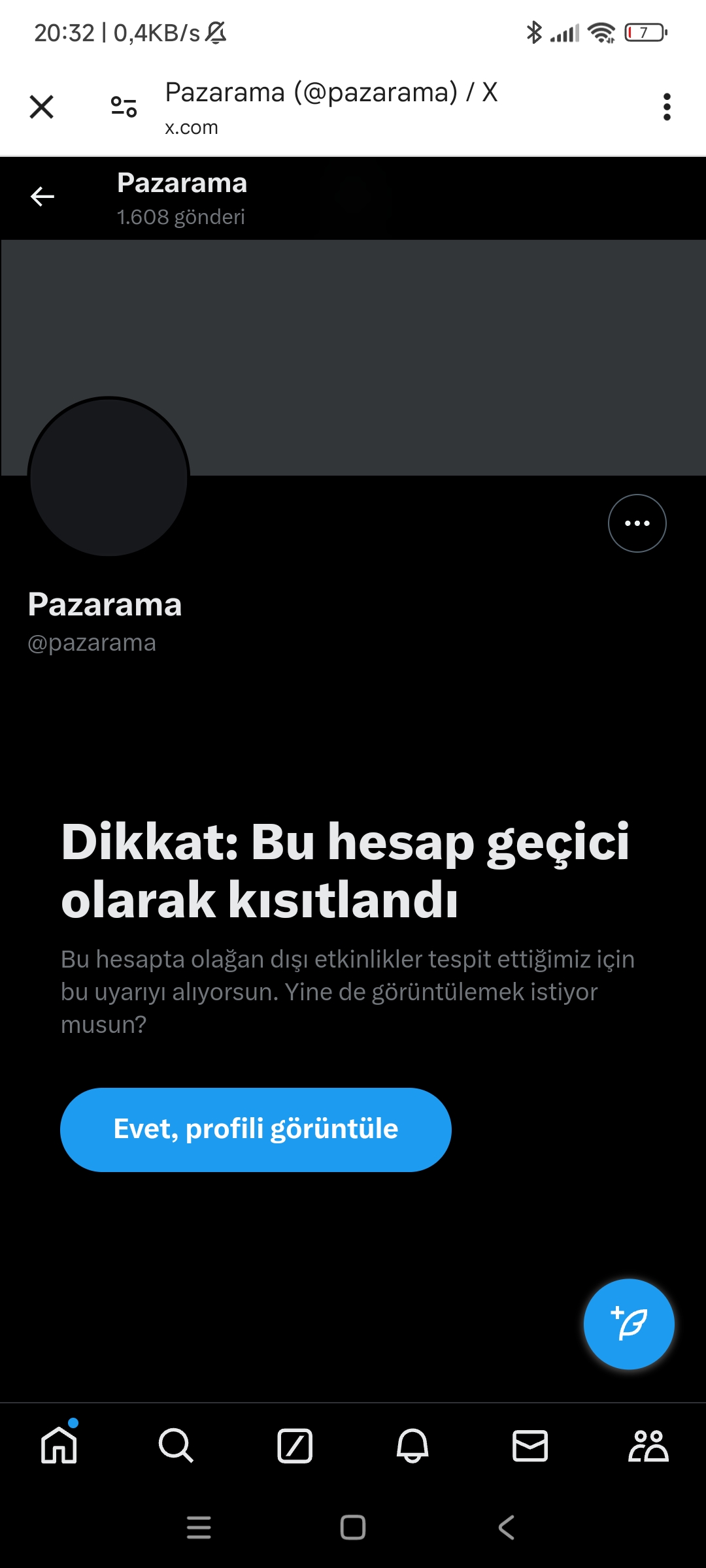Viewport: 706px width, 1568px height.
Task: Tap the system home button
Action: coord(353,1527)
